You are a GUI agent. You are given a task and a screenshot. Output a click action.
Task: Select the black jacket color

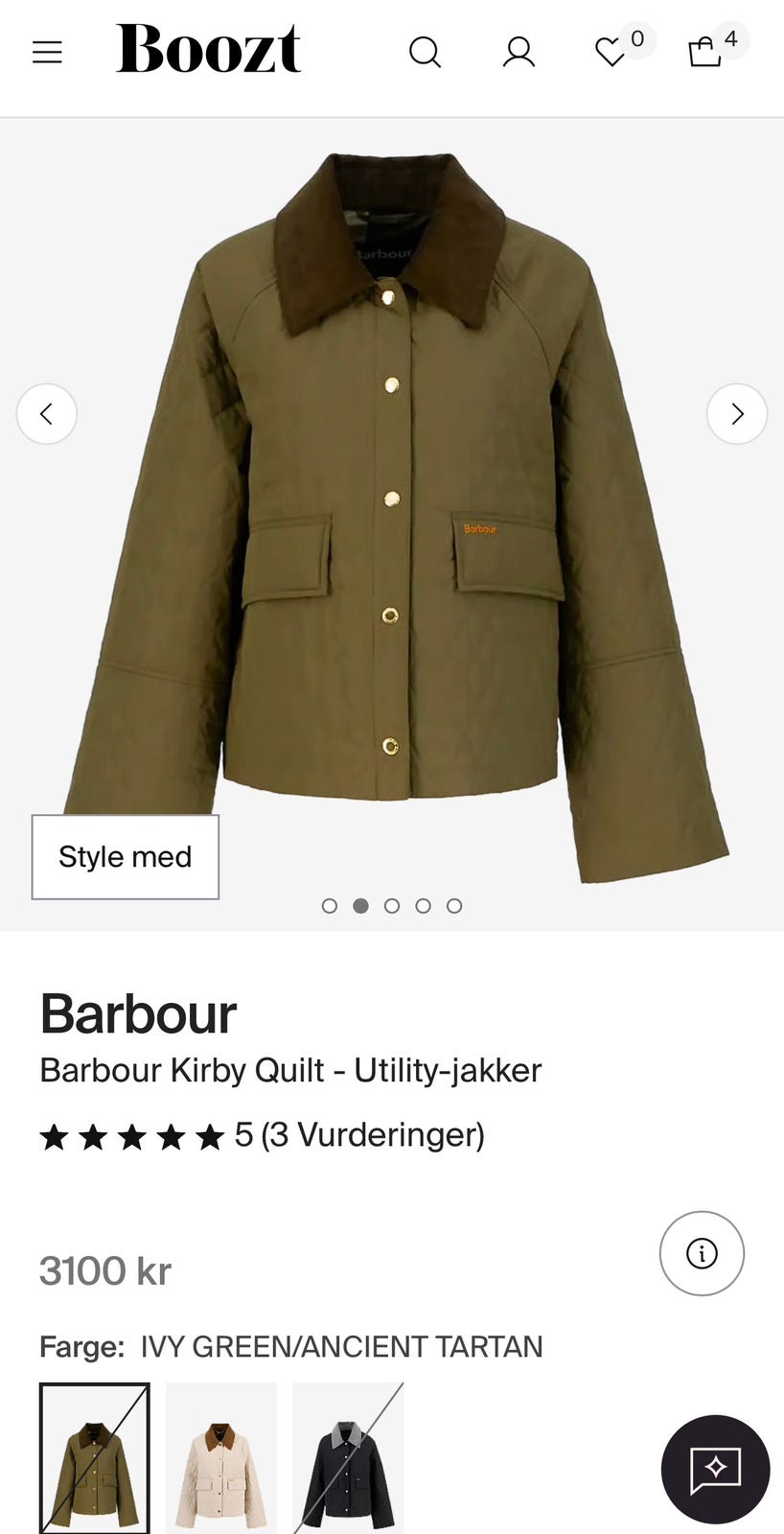(x=348, y=1458)
